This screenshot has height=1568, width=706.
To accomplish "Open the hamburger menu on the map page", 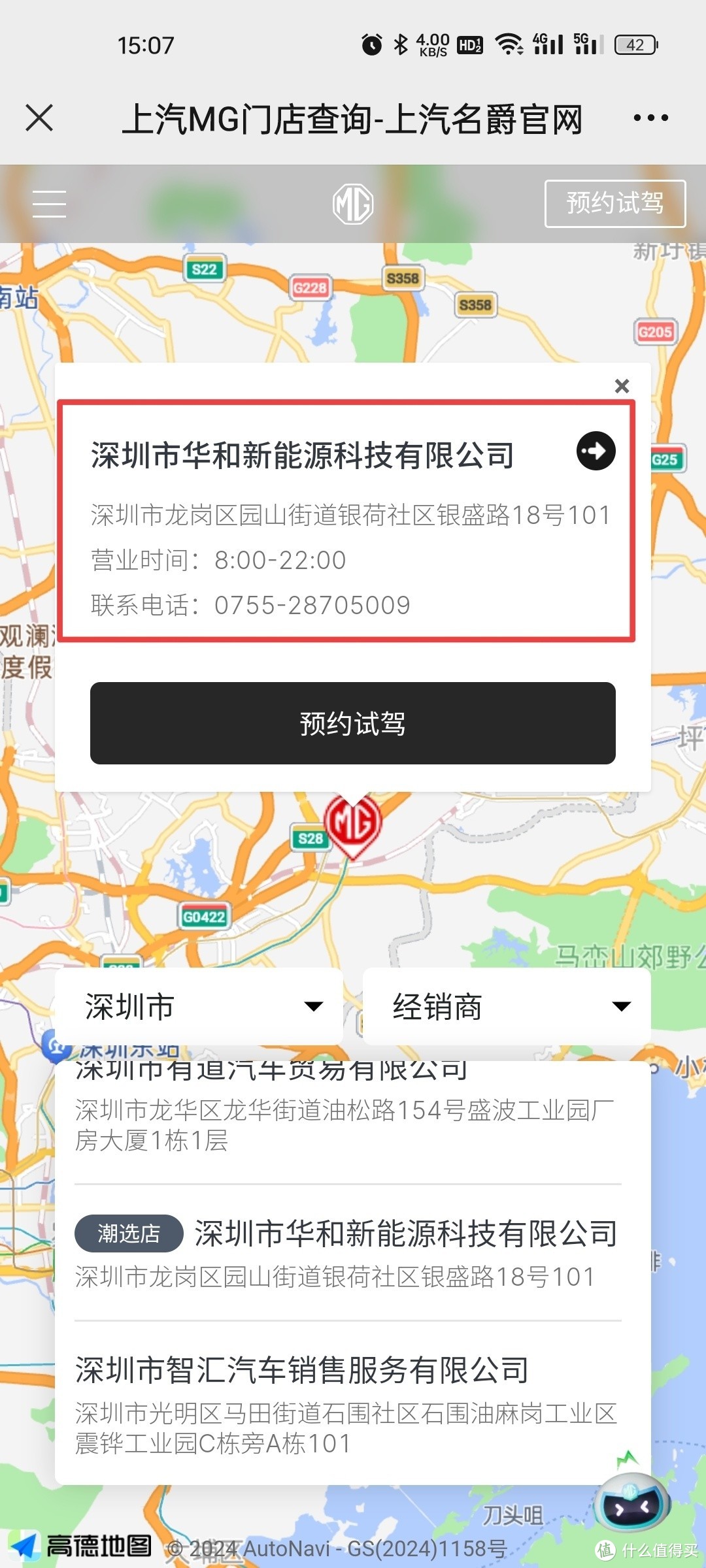I will pyautogui.click(x=48, y=203).
